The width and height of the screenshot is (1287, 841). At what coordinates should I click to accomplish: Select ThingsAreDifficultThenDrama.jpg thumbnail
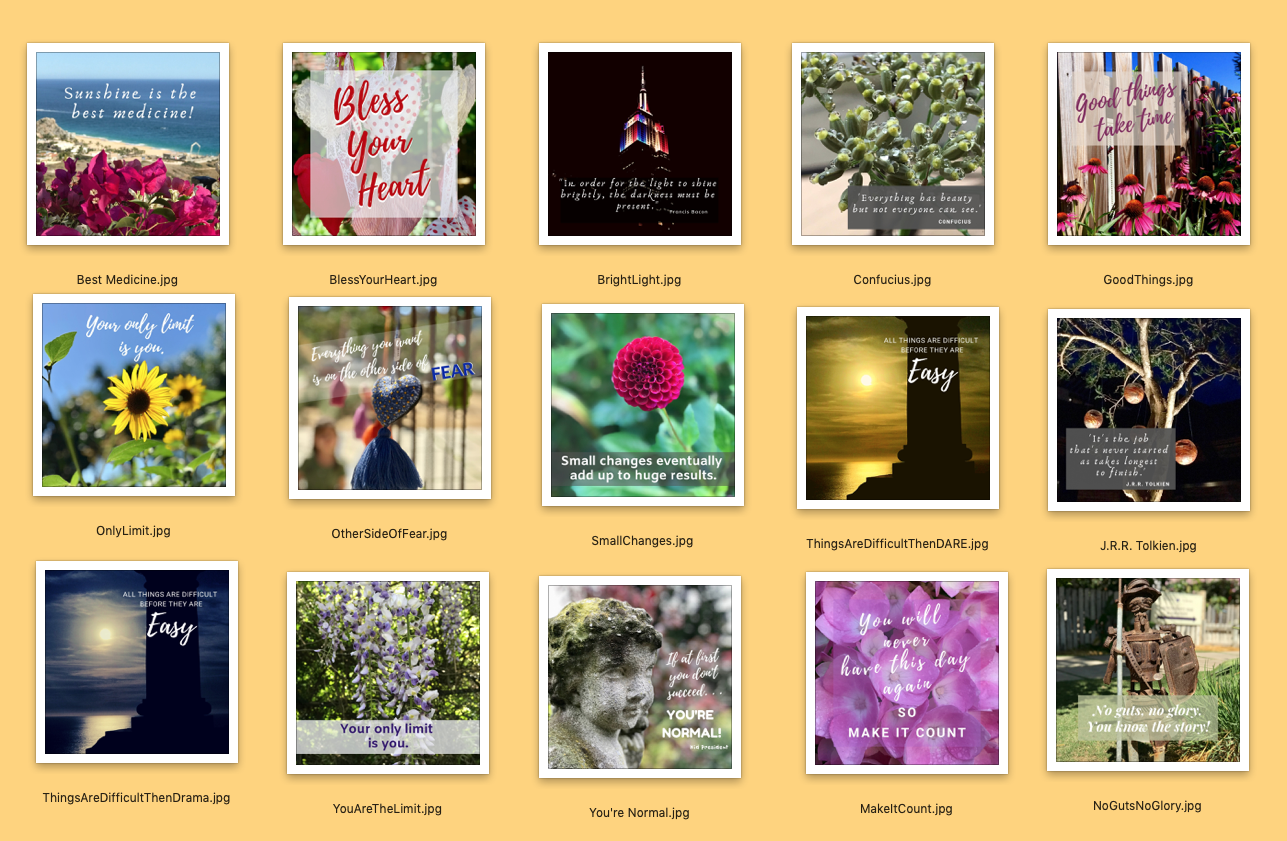coord(137,662)
